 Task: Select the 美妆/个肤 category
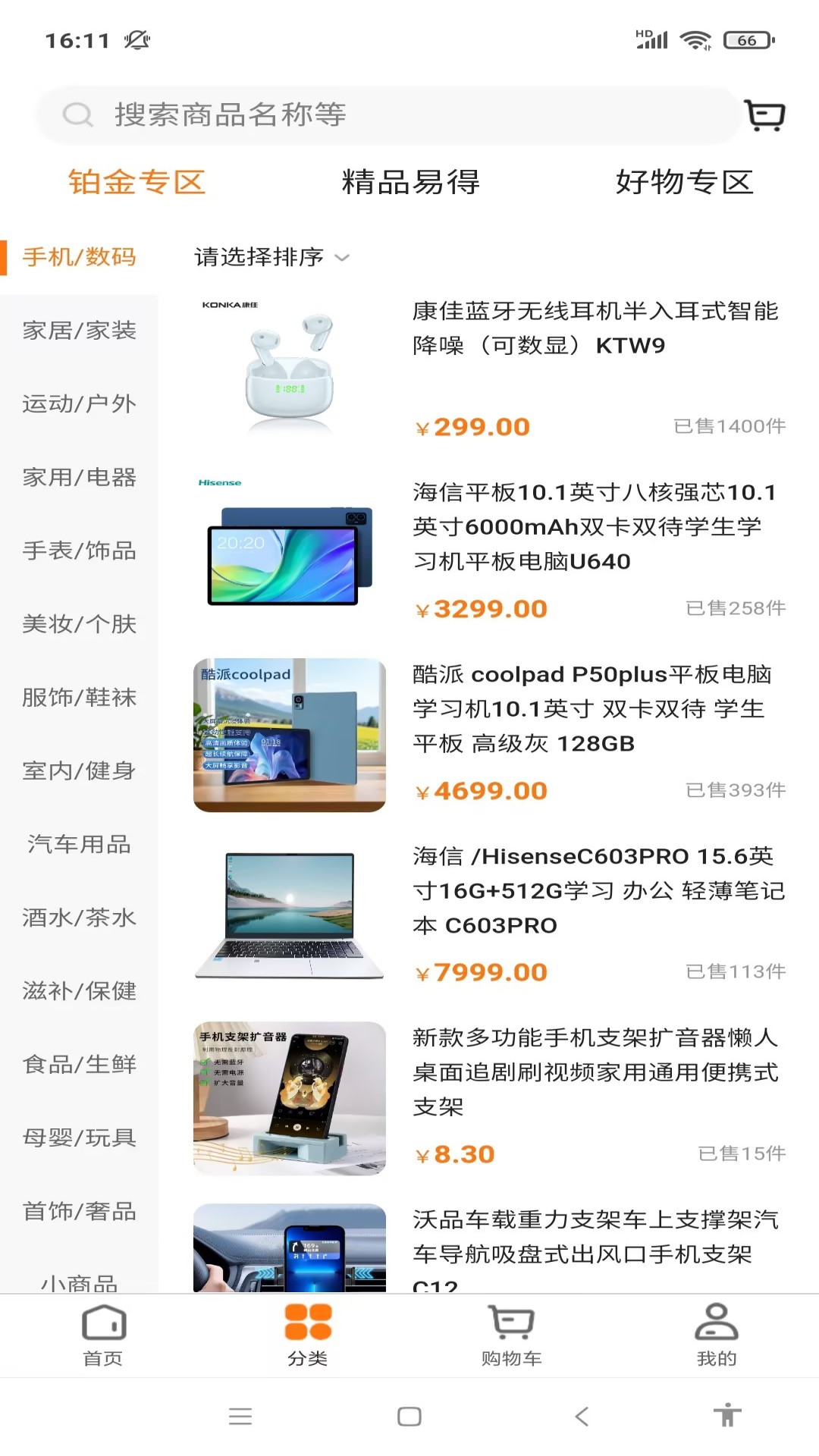point(80,624)
